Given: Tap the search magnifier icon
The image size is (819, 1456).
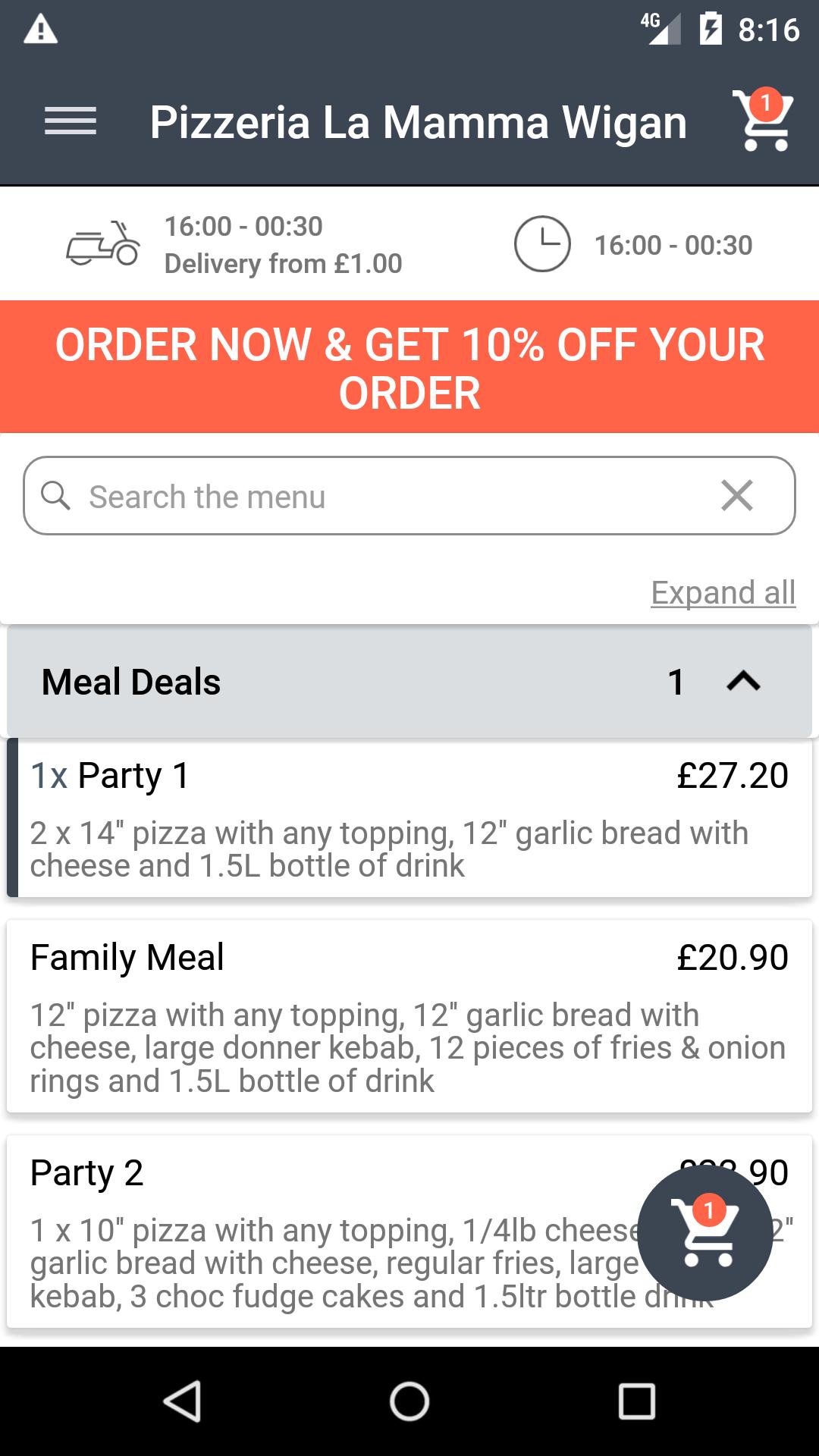Looking at the screenshot, I should [x=57, y=497].
